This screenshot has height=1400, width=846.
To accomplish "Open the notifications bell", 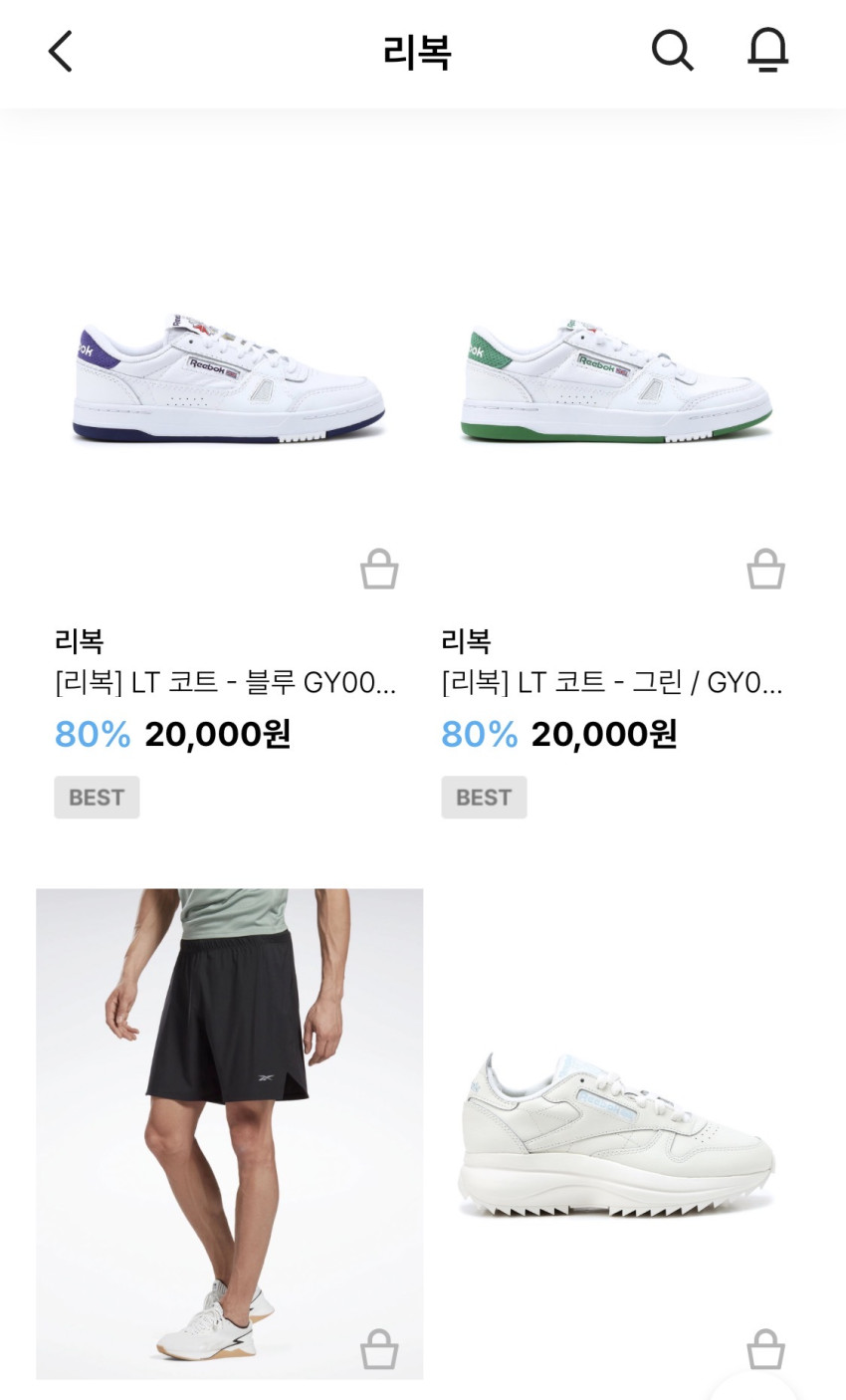I will (x=767, y=51).
